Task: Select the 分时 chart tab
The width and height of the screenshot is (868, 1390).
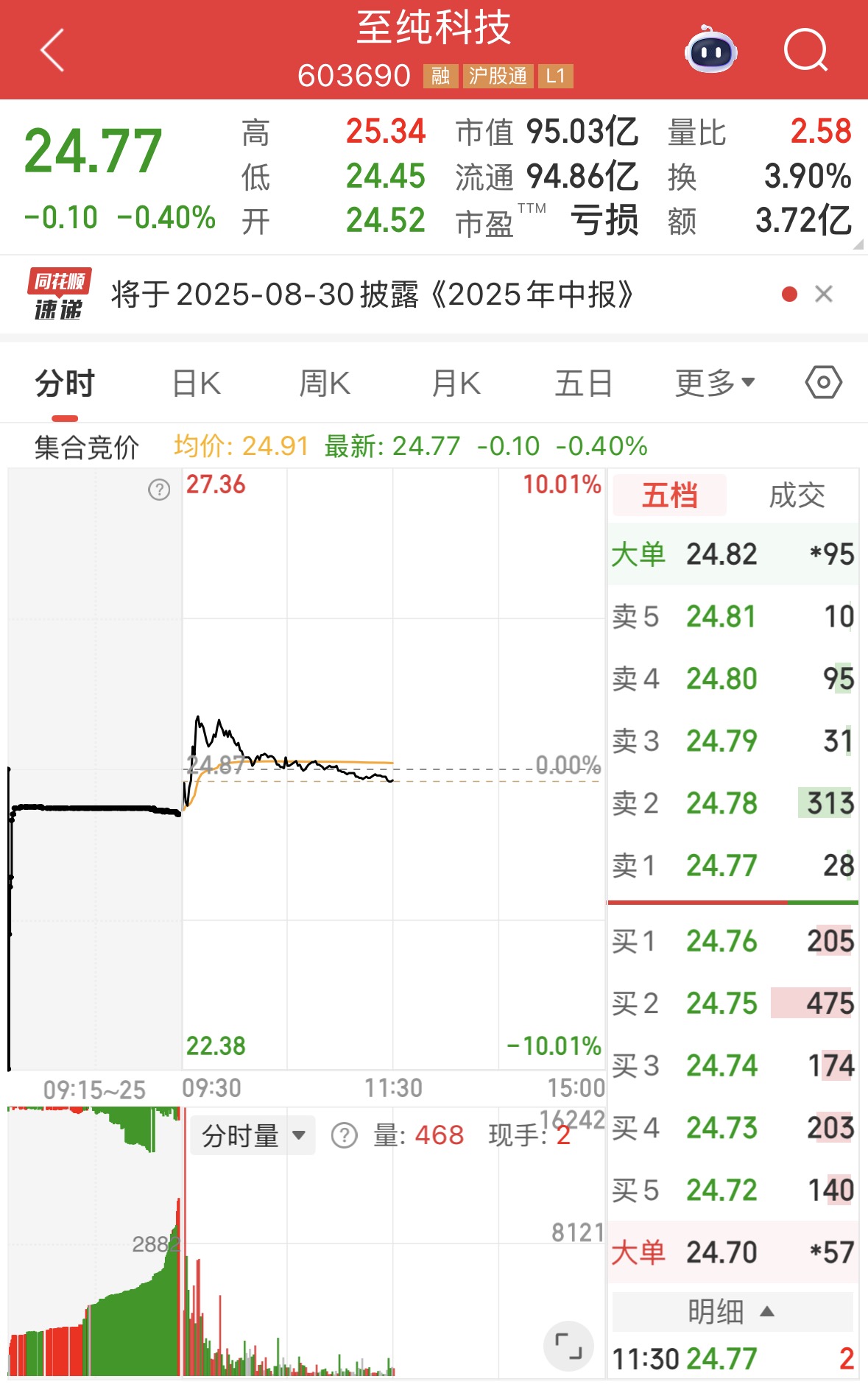Action: click(65, 384)
